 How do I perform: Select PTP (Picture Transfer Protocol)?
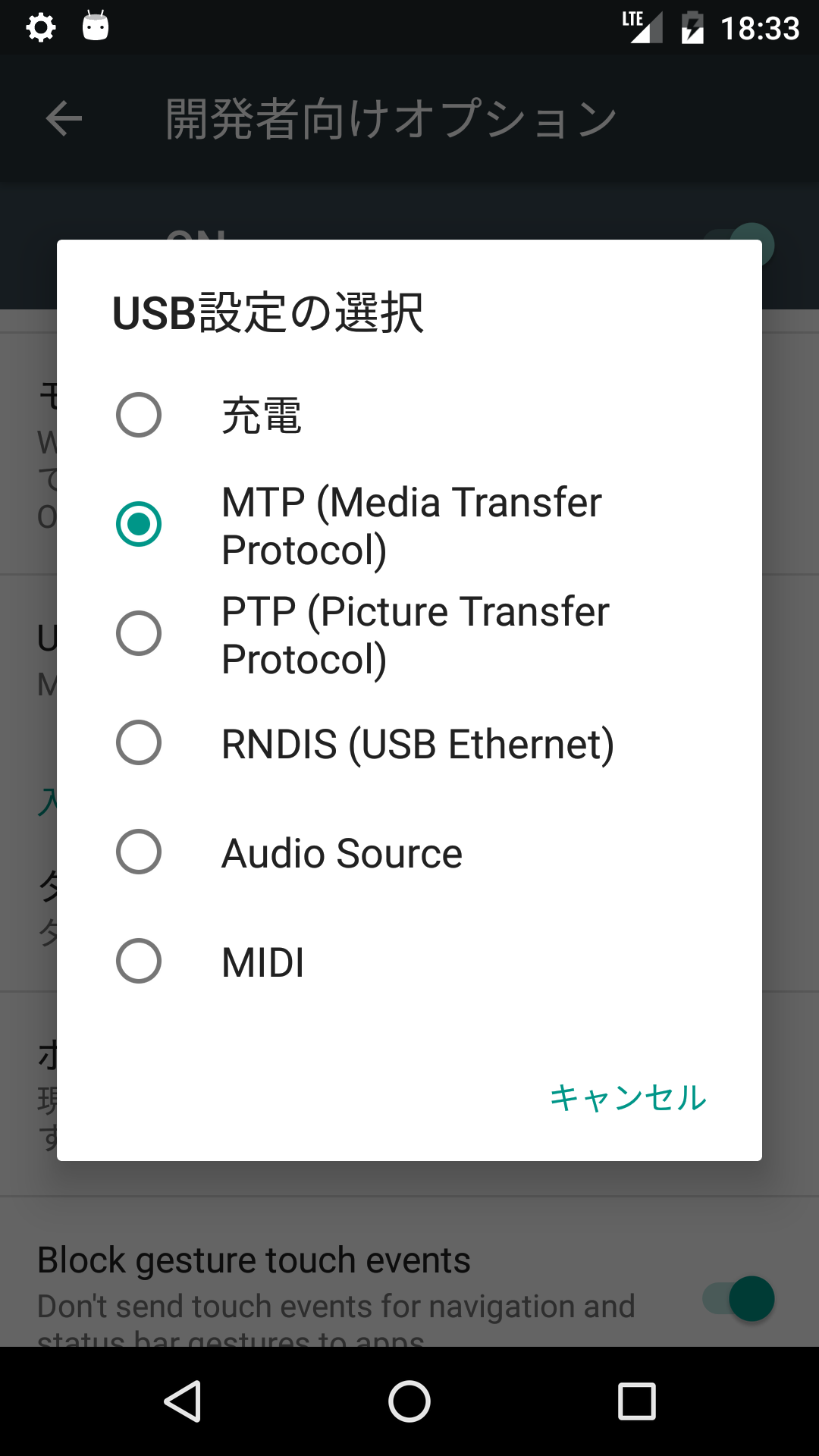(x=409, y=633)
